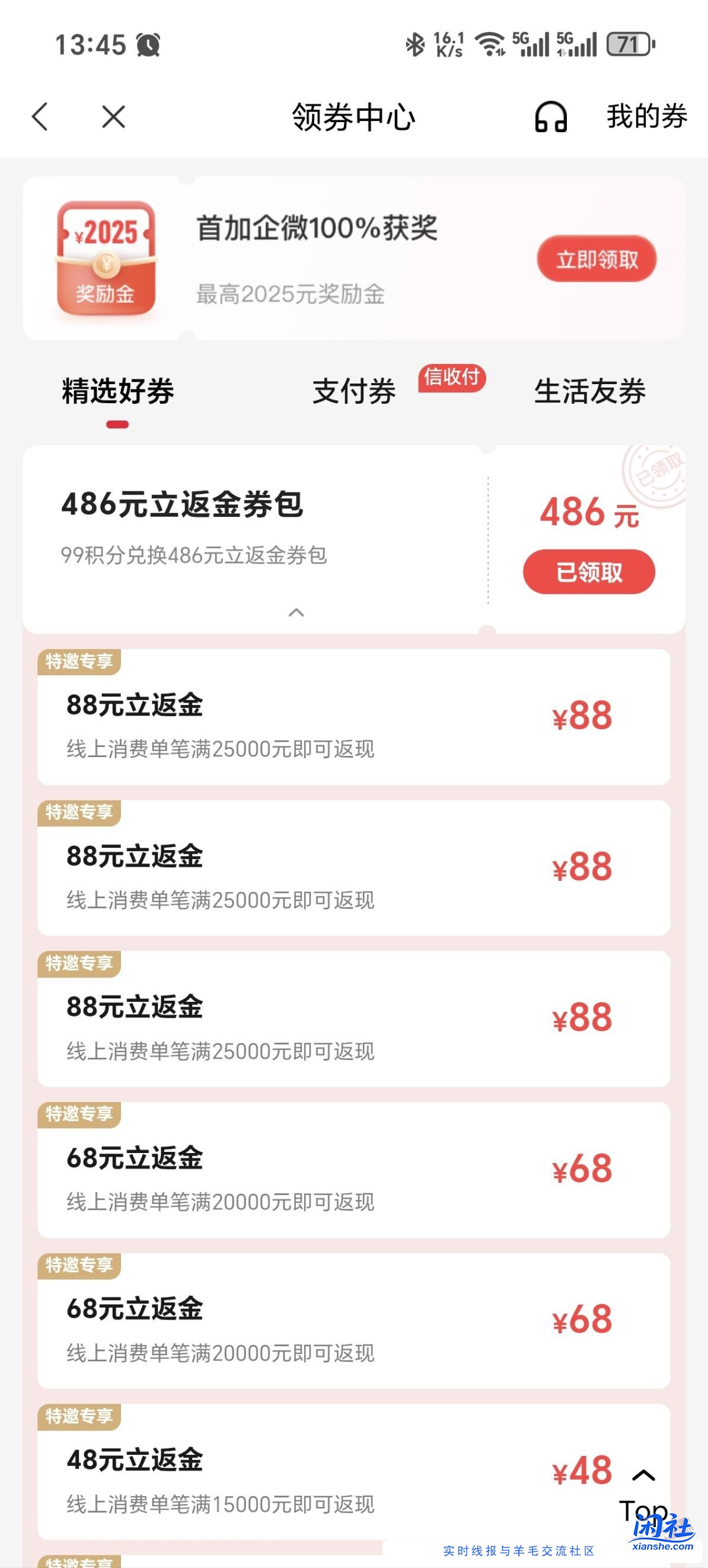The height and width of the screenshot is (1568, 708).
Task: Tap the back arrow to return
Action: [x=40, y=116]
